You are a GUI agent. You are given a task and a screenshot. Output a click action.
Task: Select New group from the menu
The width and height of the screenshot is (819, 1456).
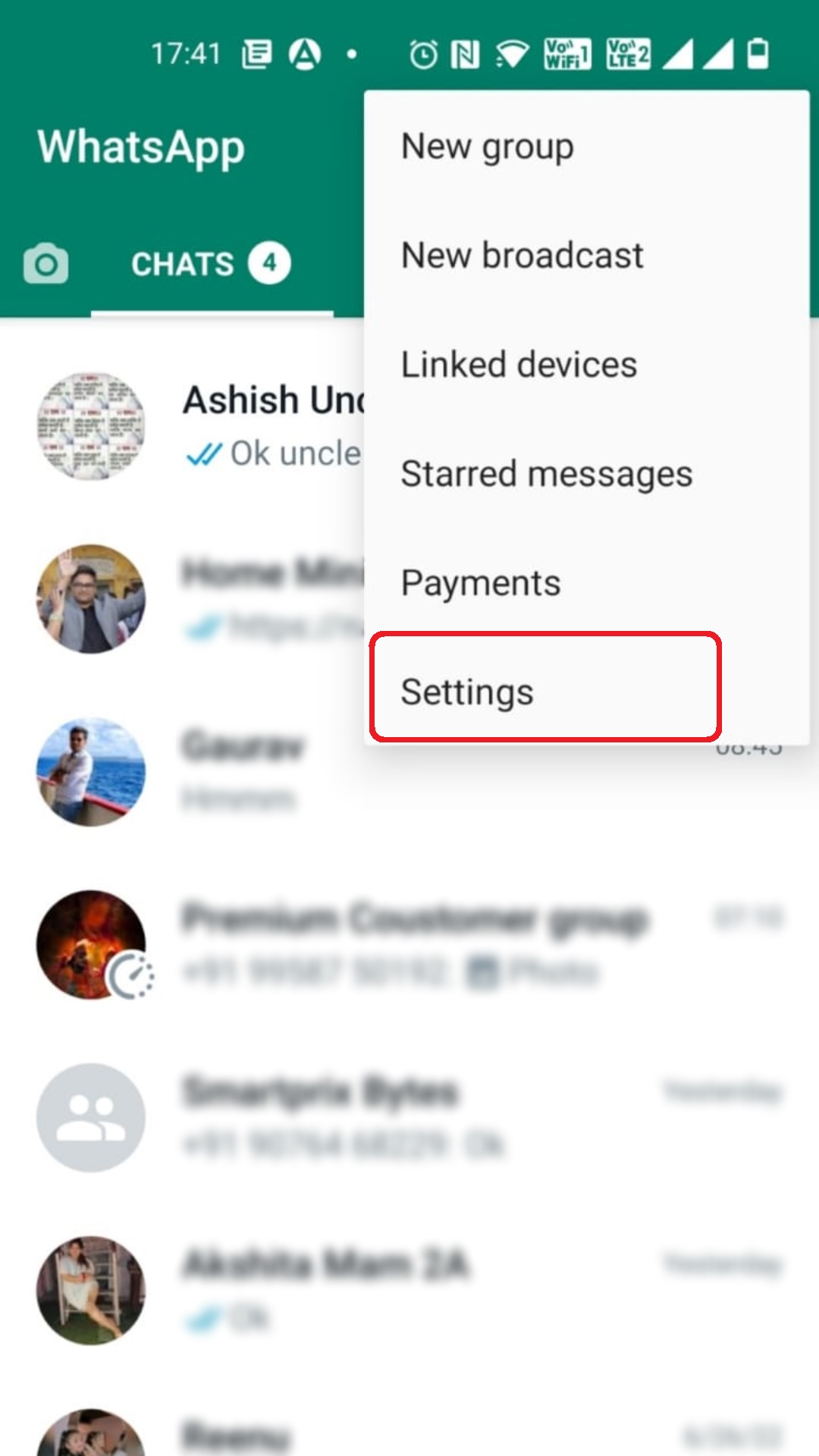coord(487,146)
